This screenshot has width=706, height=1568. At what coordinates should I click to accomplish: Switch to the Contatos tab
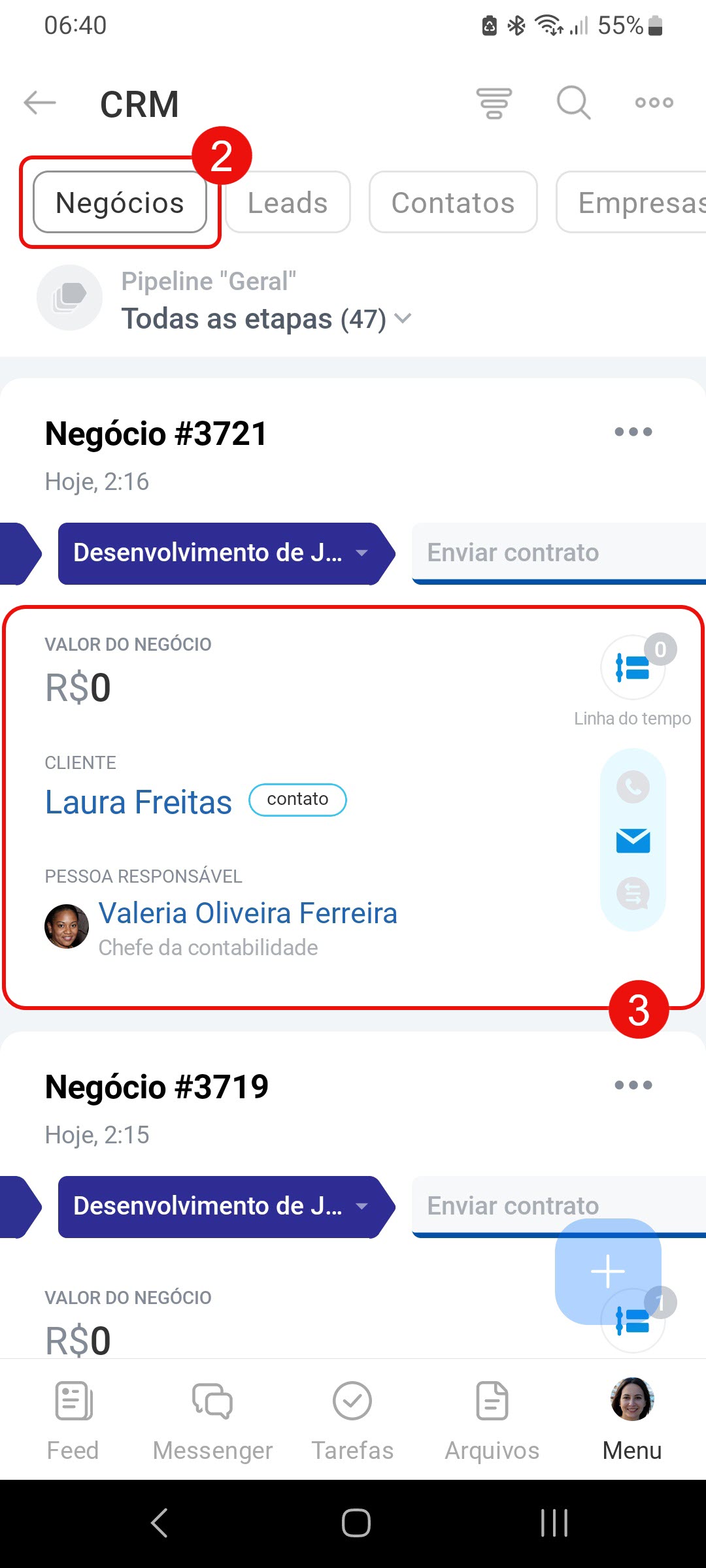tap(453, 203)
